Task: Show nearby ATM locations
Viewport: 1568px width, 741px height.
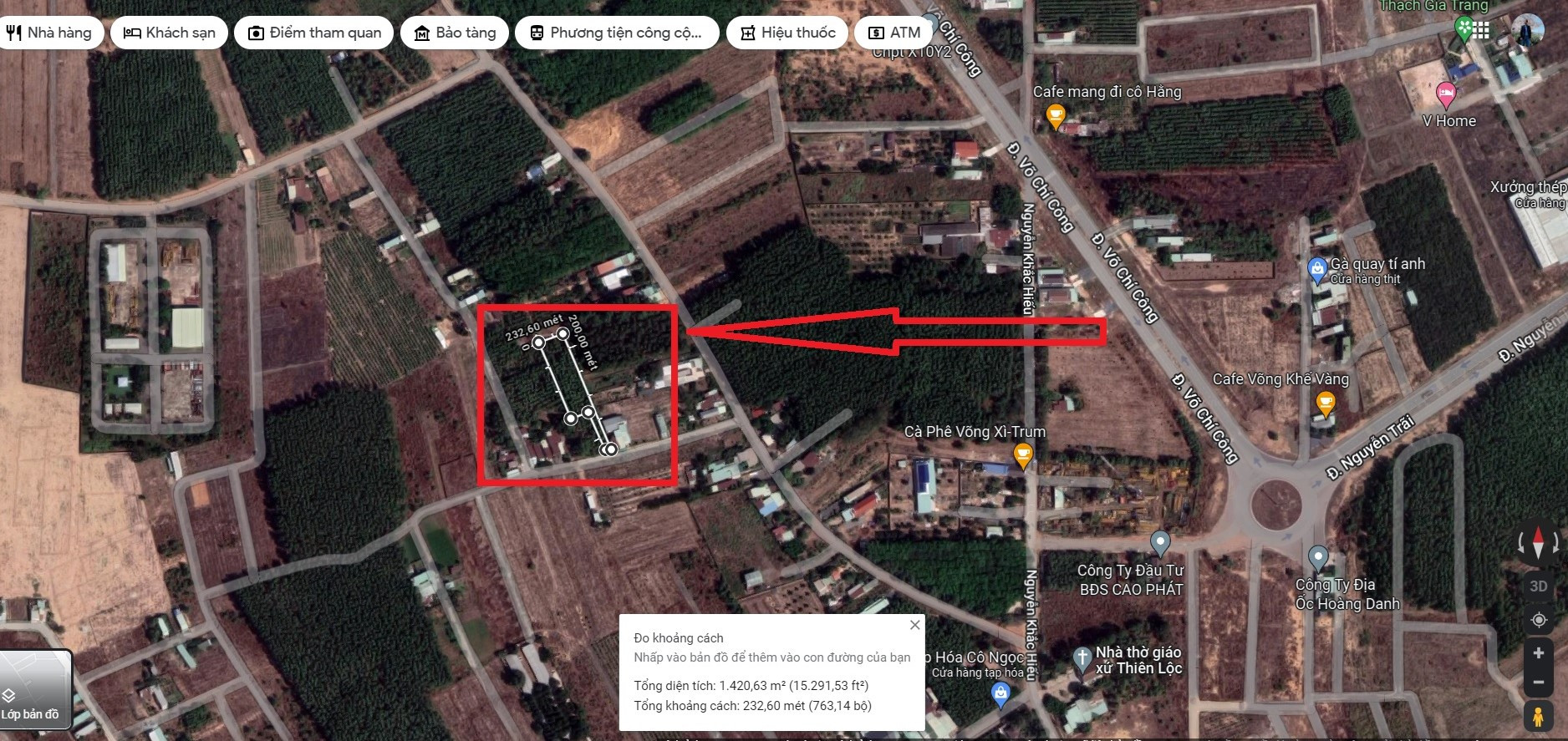Action: click(x=894, y=33)
